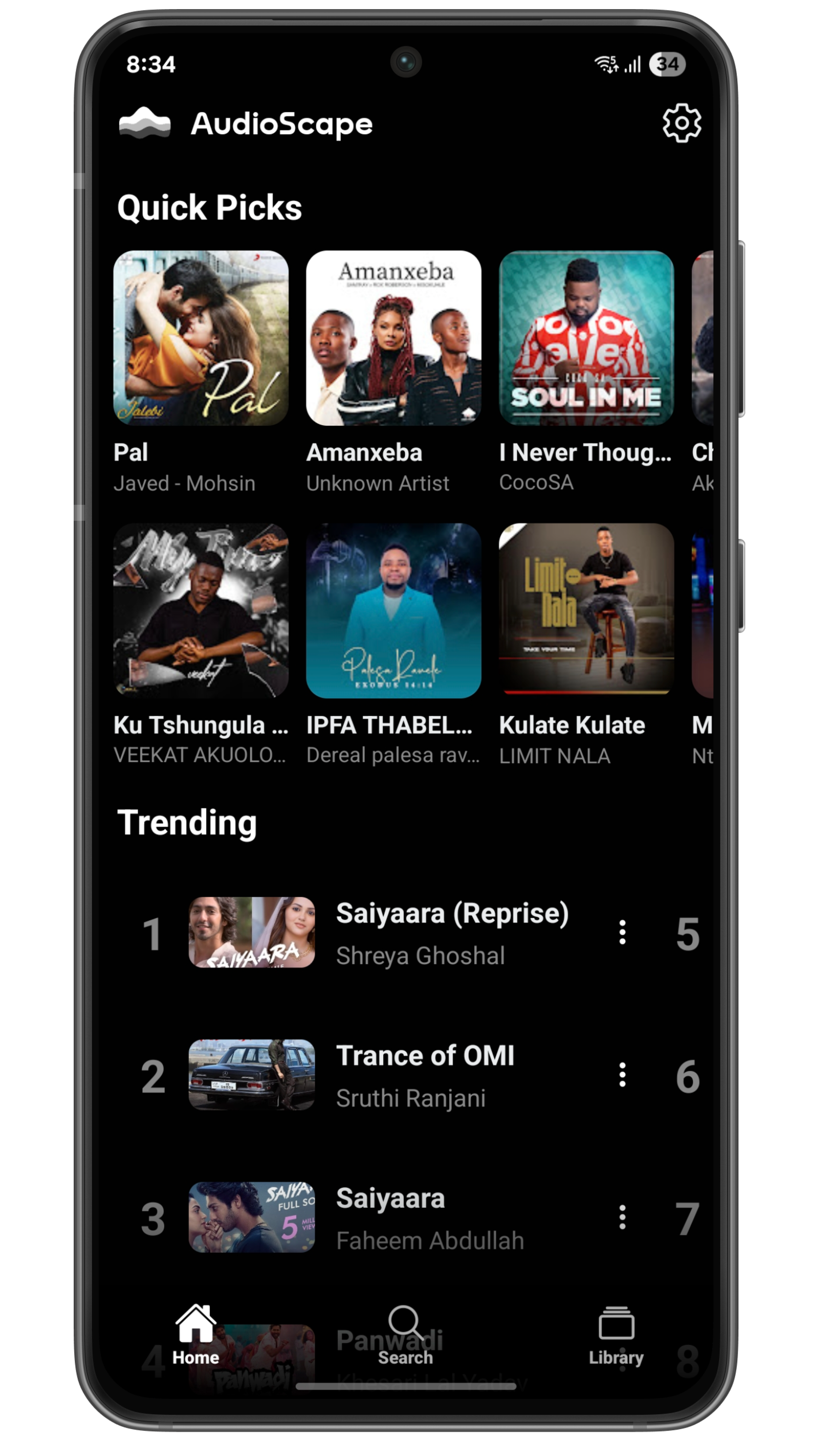The height and width of the screenshot is (1456, 819).
Task: Play IPFA THABELO song card
Action: tap(393, 610)
